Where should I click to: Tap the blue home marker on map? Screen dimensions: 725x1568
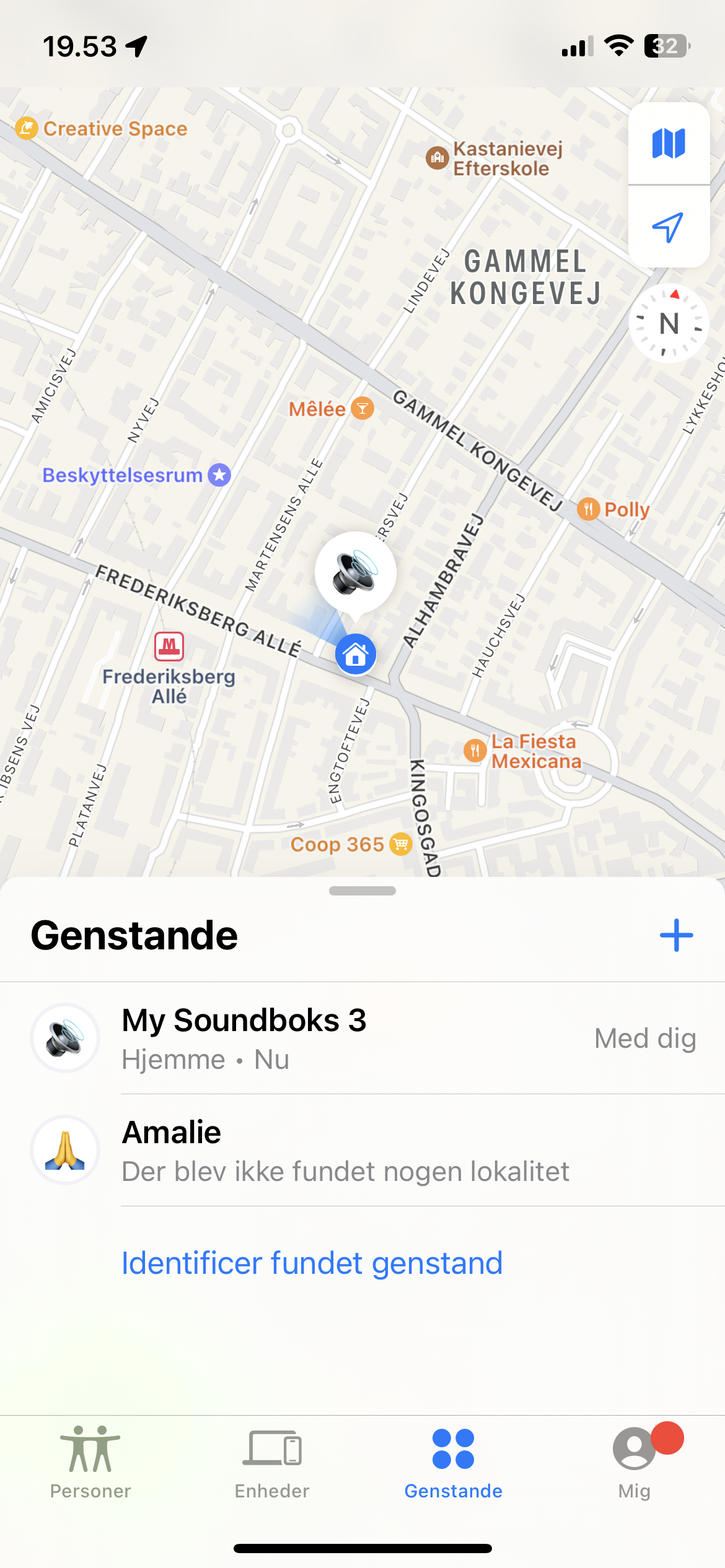(x=356, y=654)
